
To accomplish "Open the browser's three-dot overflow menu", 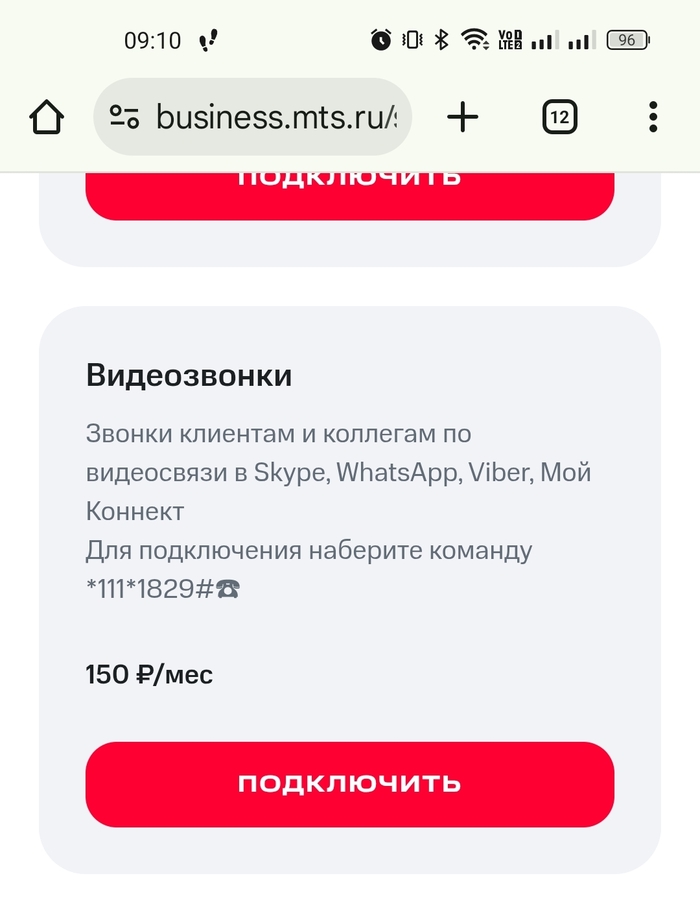I will coord(652,118).
